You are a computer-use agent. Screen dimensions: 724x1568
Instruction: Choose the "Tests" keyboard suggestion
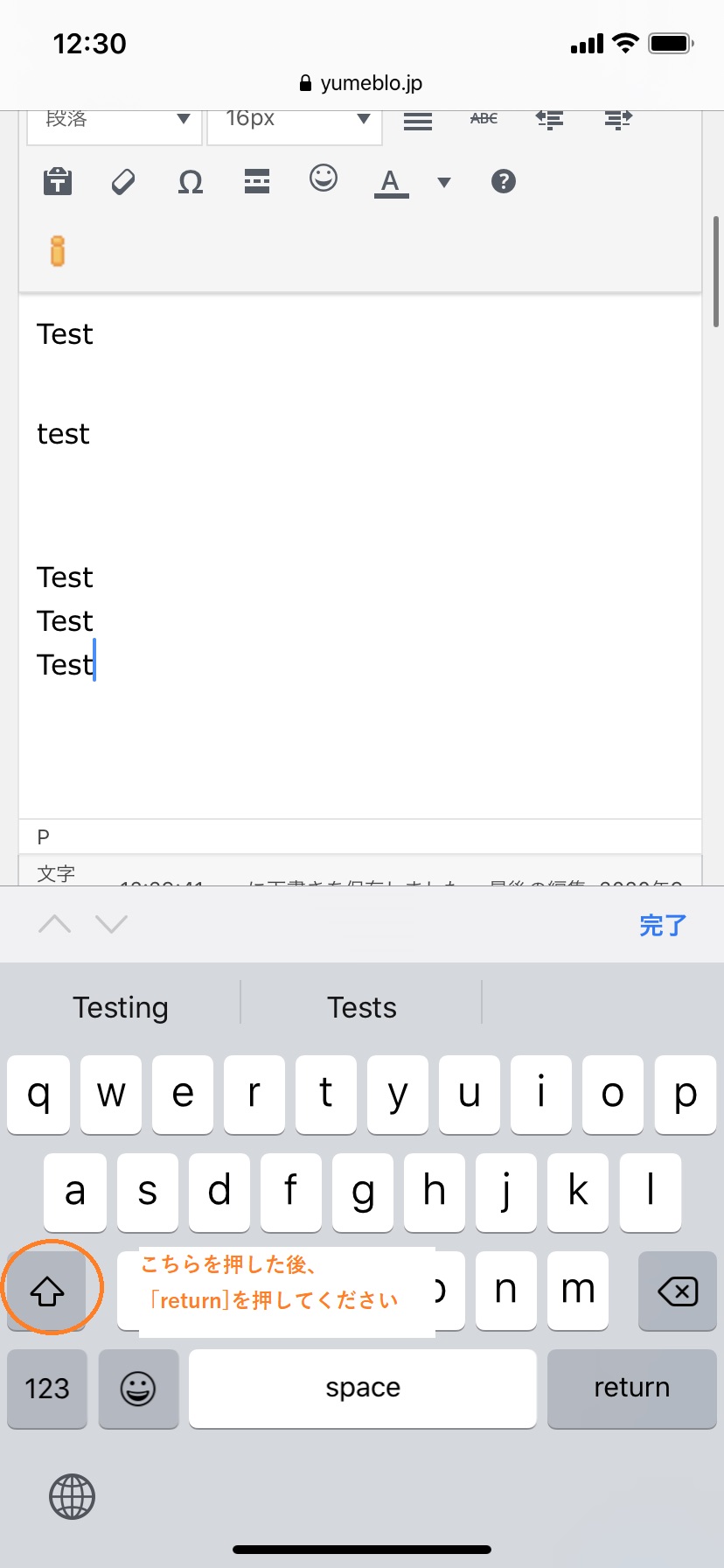coord(362,1007)
